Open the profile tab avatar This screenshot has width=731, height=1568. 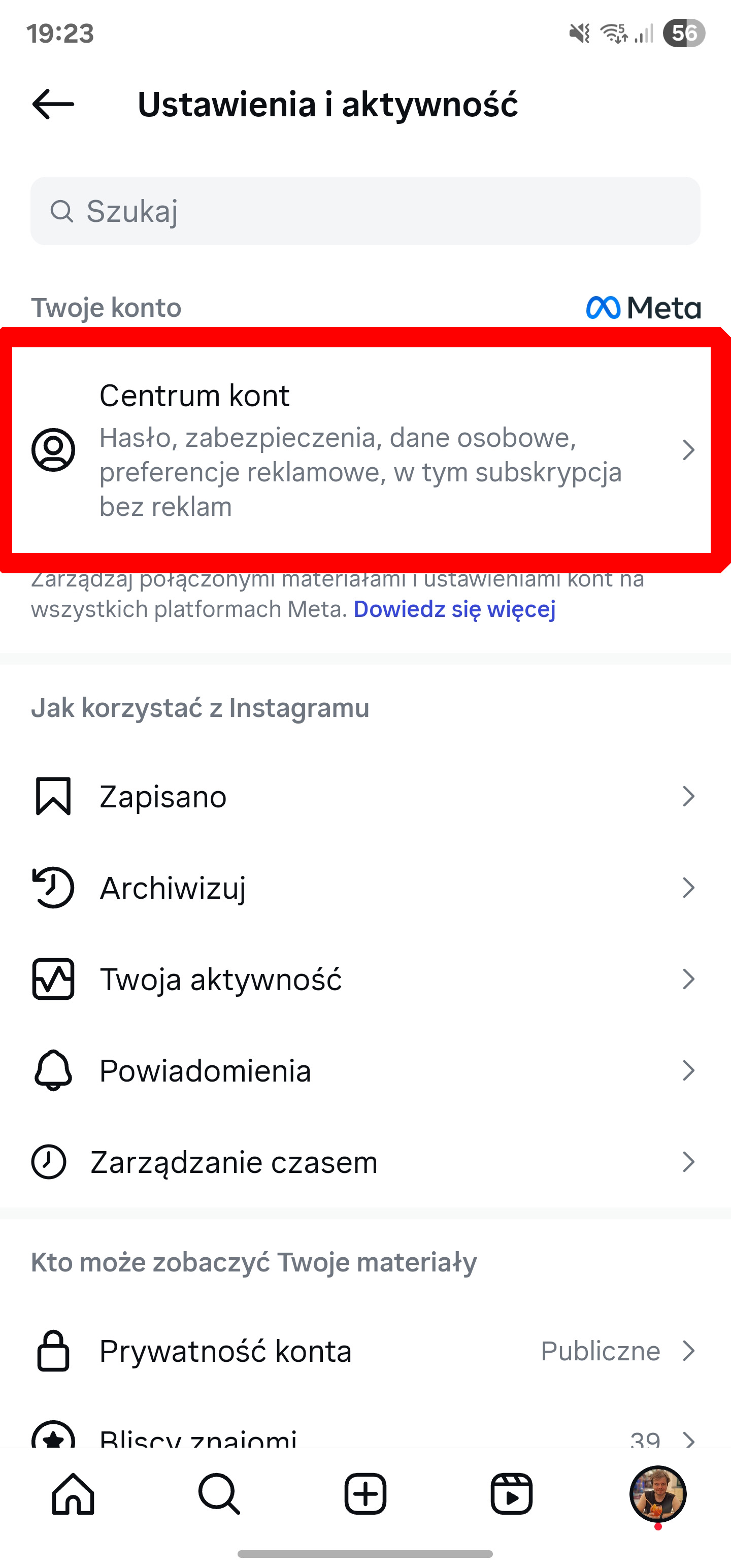click(657, 1494)
